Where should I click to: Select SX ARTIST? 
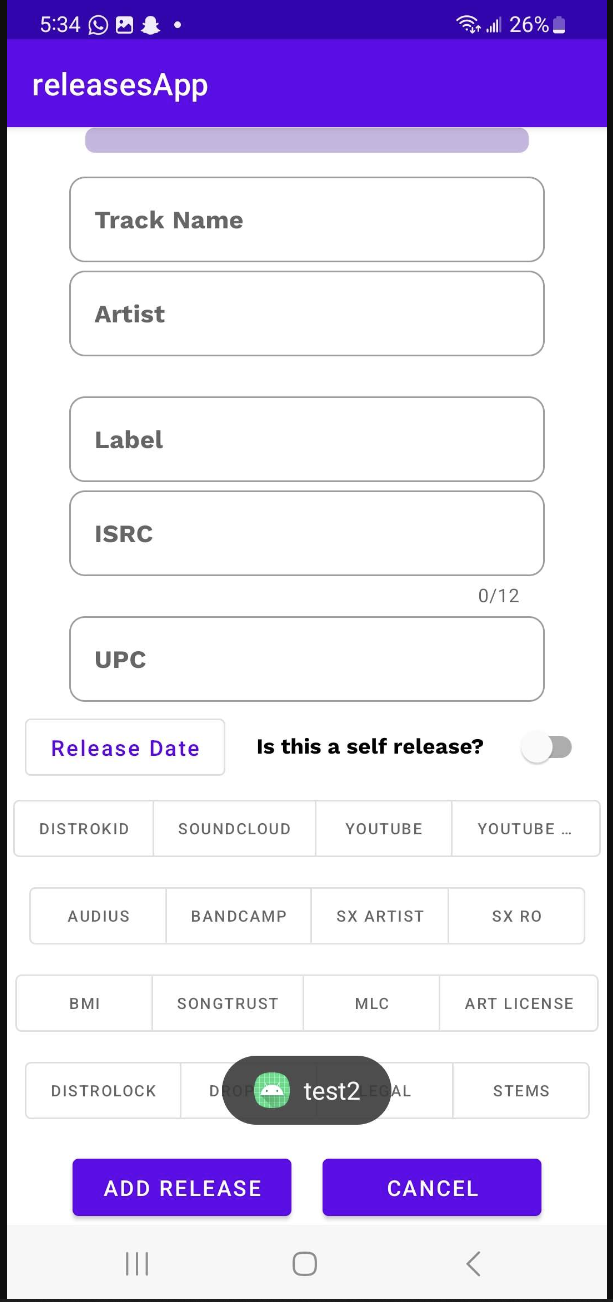pyautogui.click(x=380, y=916)
